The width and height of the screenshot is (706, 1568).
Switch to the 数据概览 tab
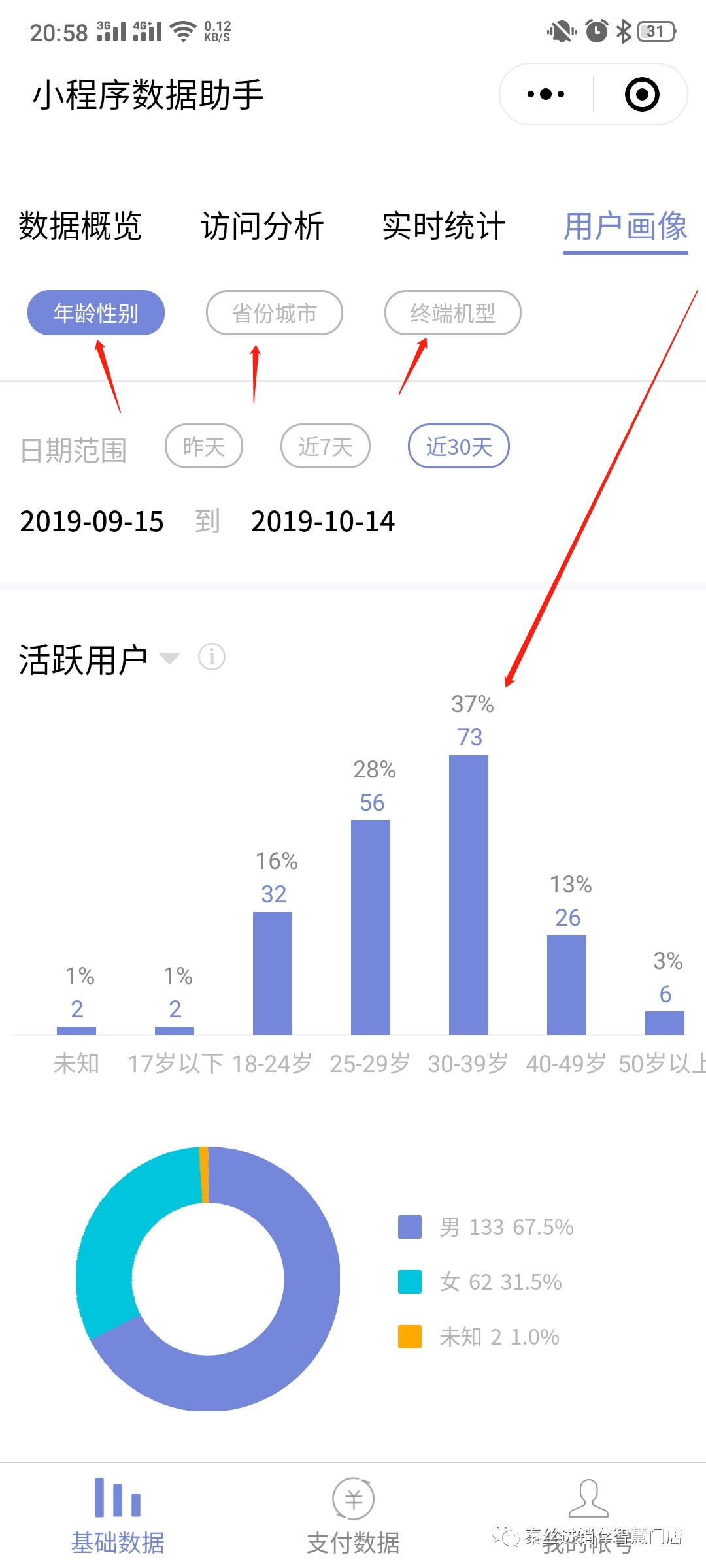point(80,227)
